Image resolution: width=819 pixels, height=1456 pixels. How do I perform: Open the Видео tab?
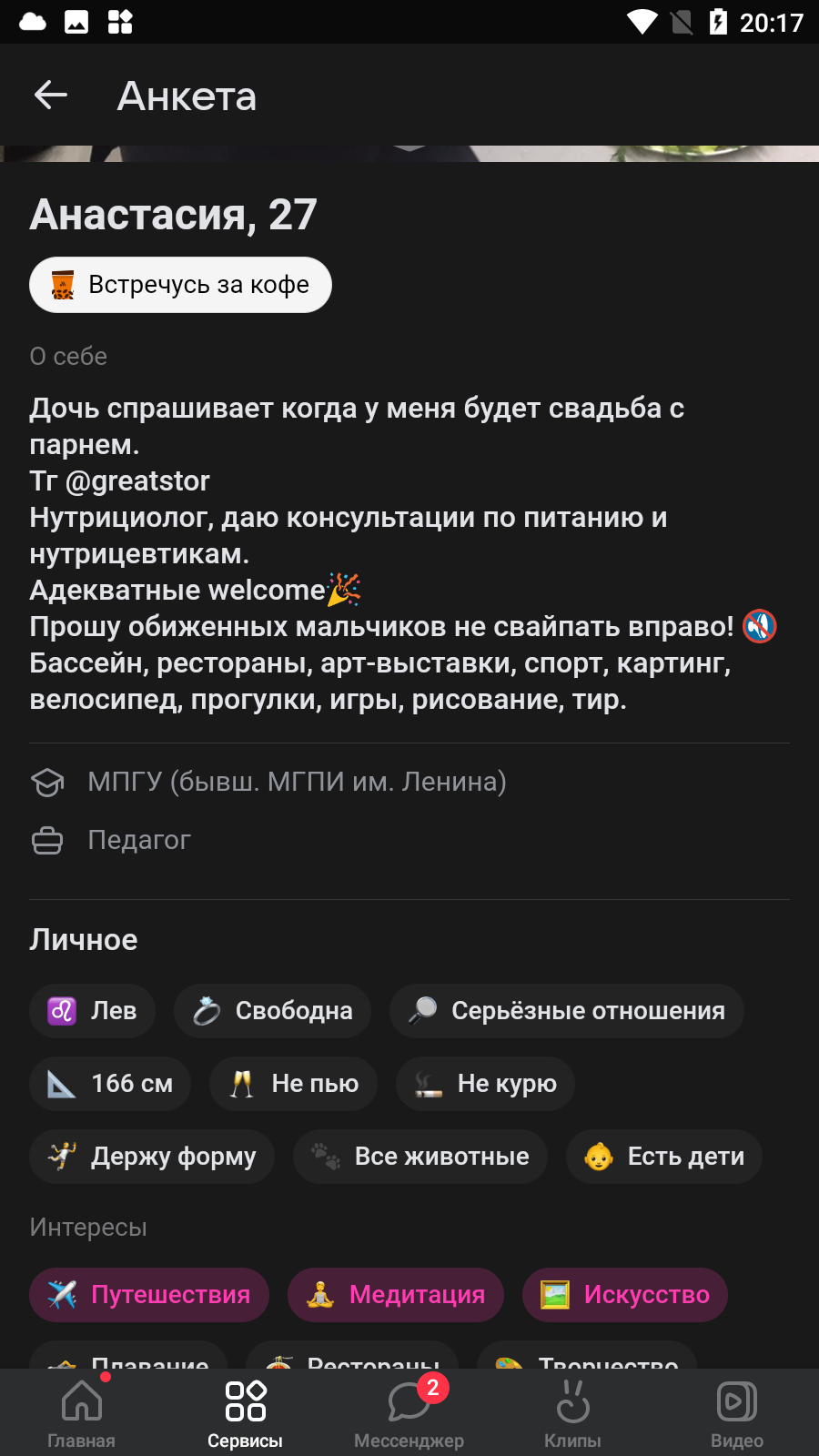(737, 1412)
